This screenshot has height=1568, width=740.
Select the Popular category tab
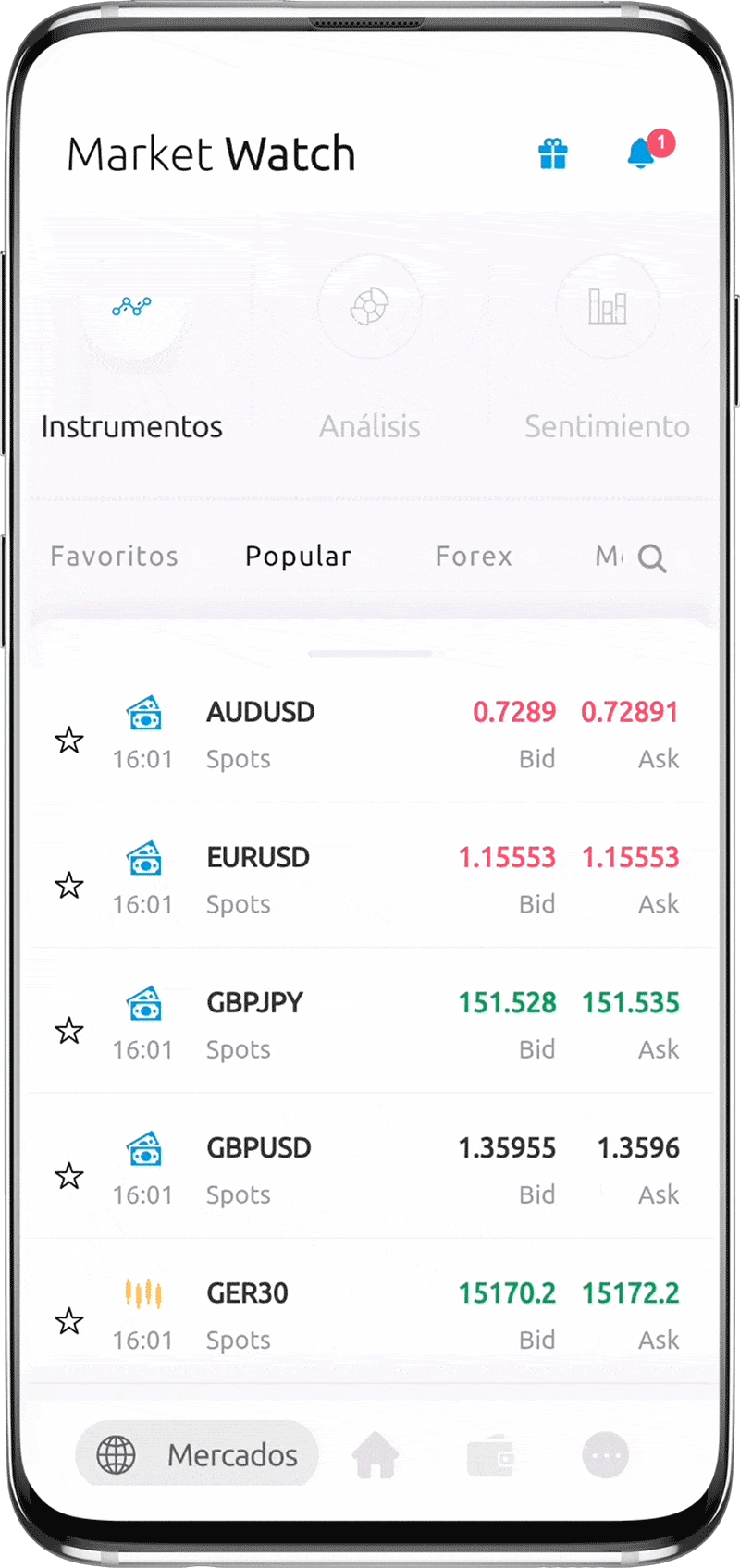click(298, 556)
